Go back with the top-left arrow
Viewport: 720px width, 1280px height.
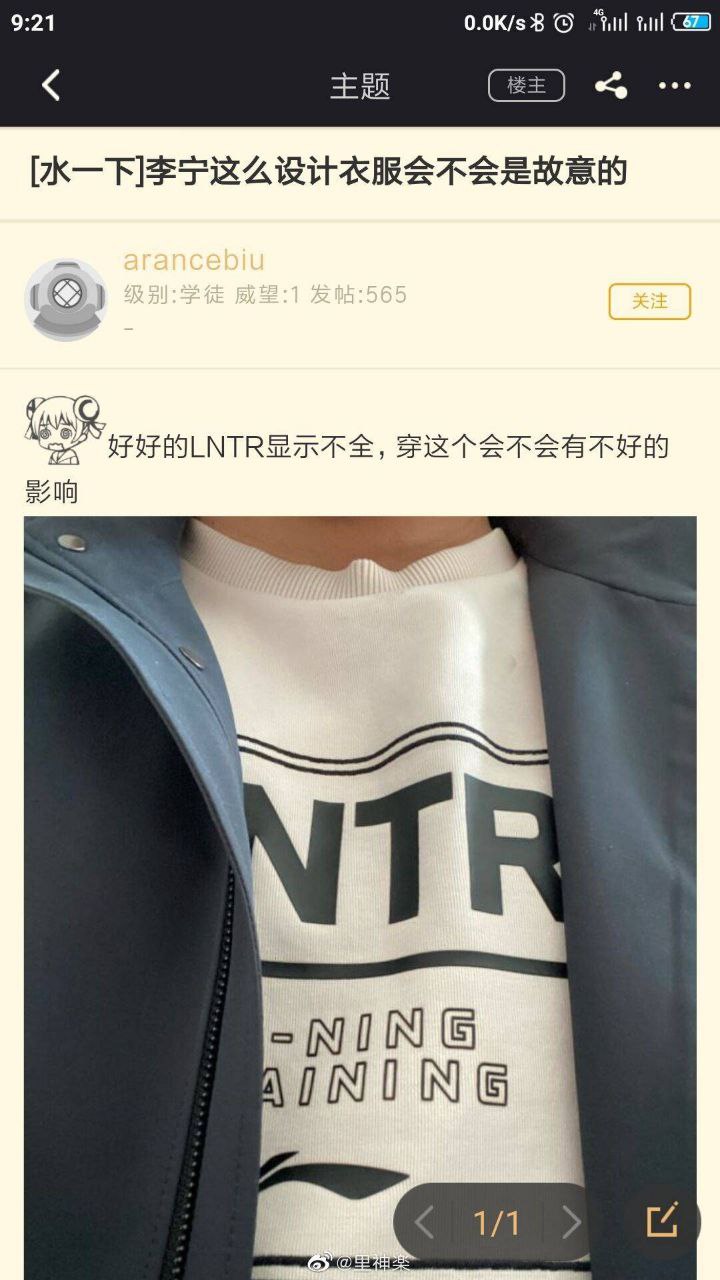click(x=51, y=86)
